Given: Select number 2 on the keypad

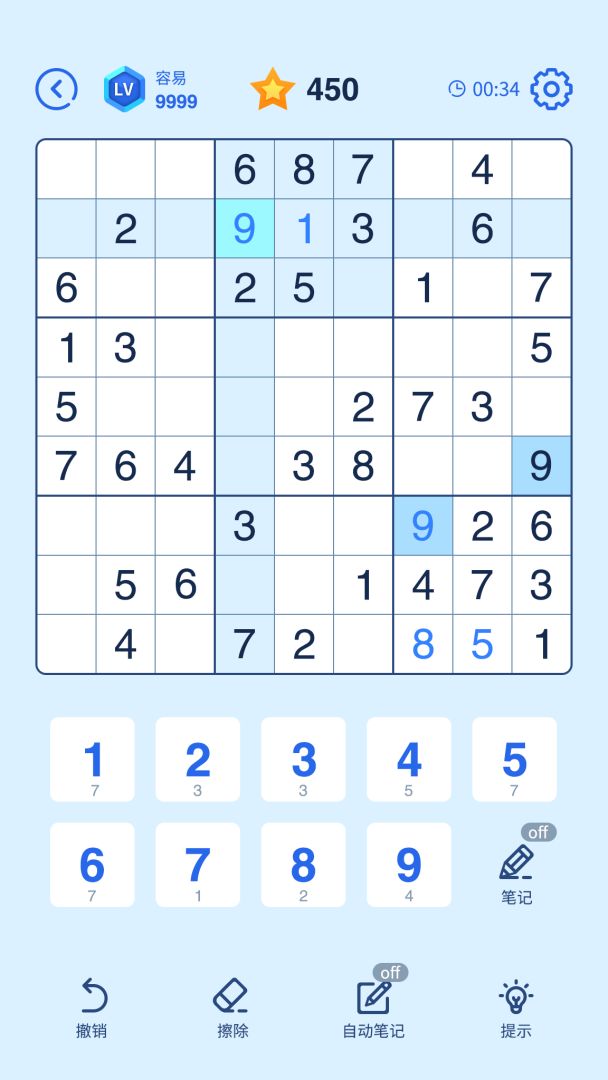Looking at the screenshot, I should click(x=198, y=760).
